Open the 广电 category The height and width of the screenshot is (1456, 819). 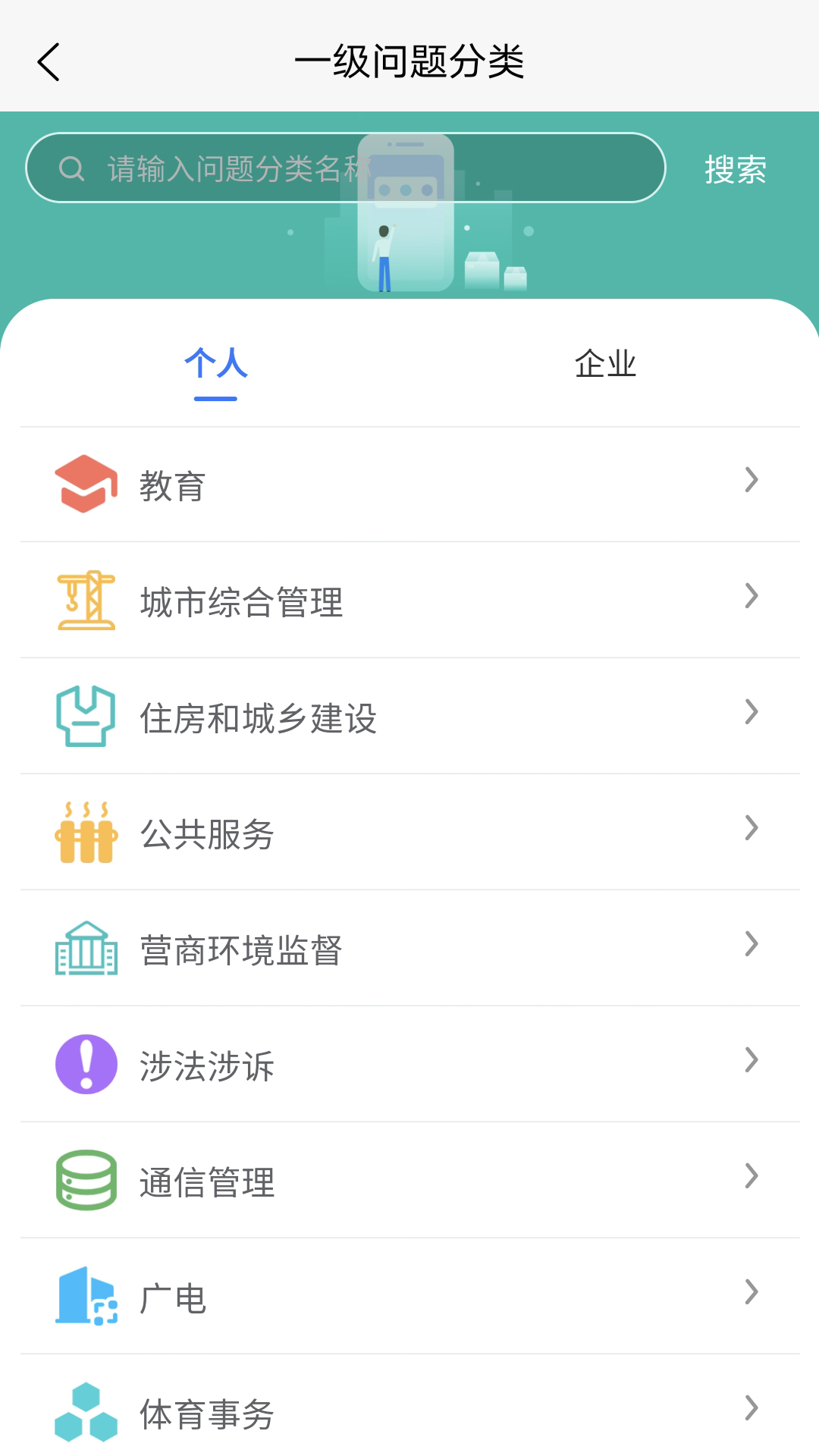point(409,1298)
